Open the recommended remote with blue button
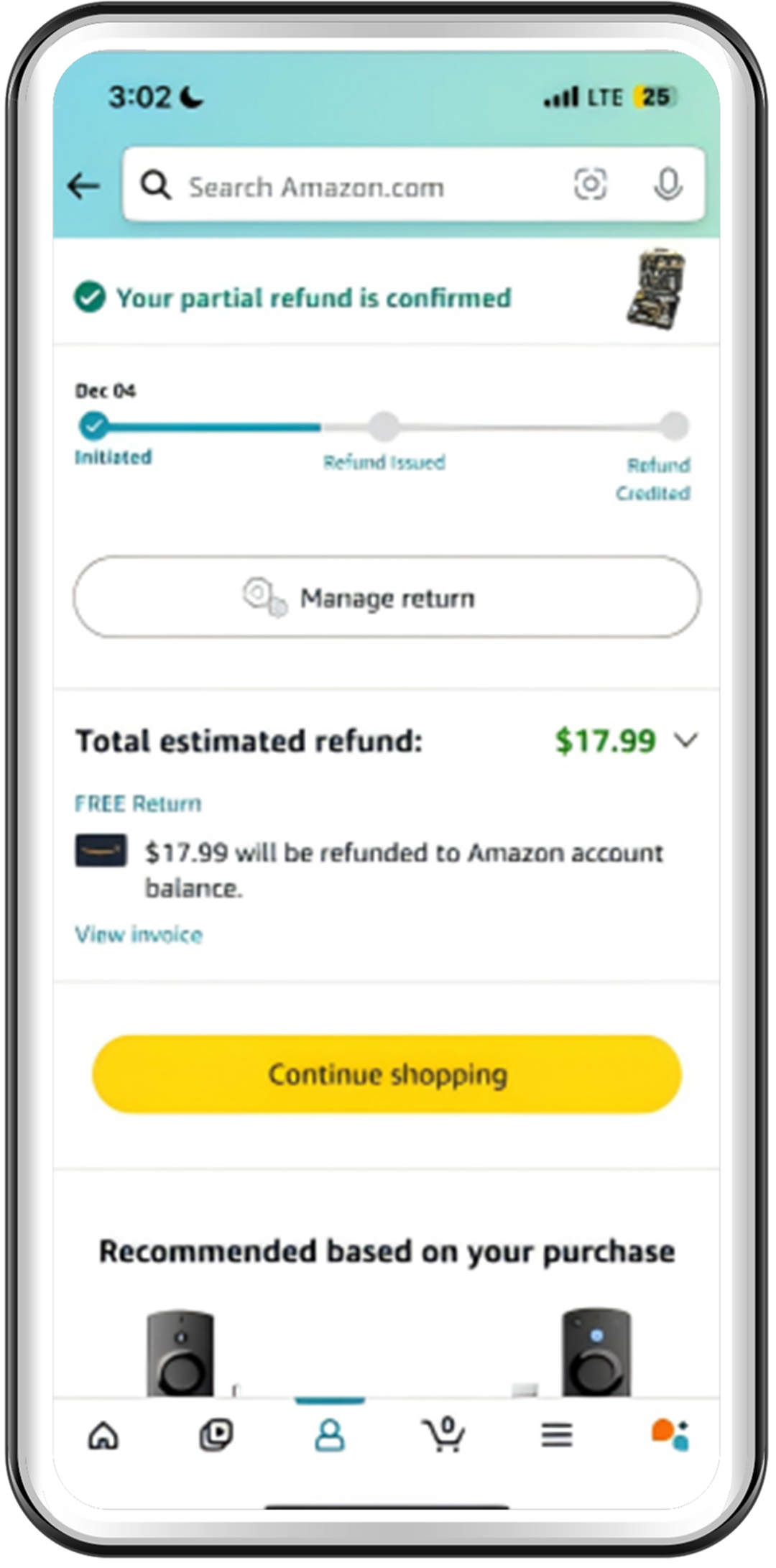This screenshot has height=1568, width=776. (596, 1354)
